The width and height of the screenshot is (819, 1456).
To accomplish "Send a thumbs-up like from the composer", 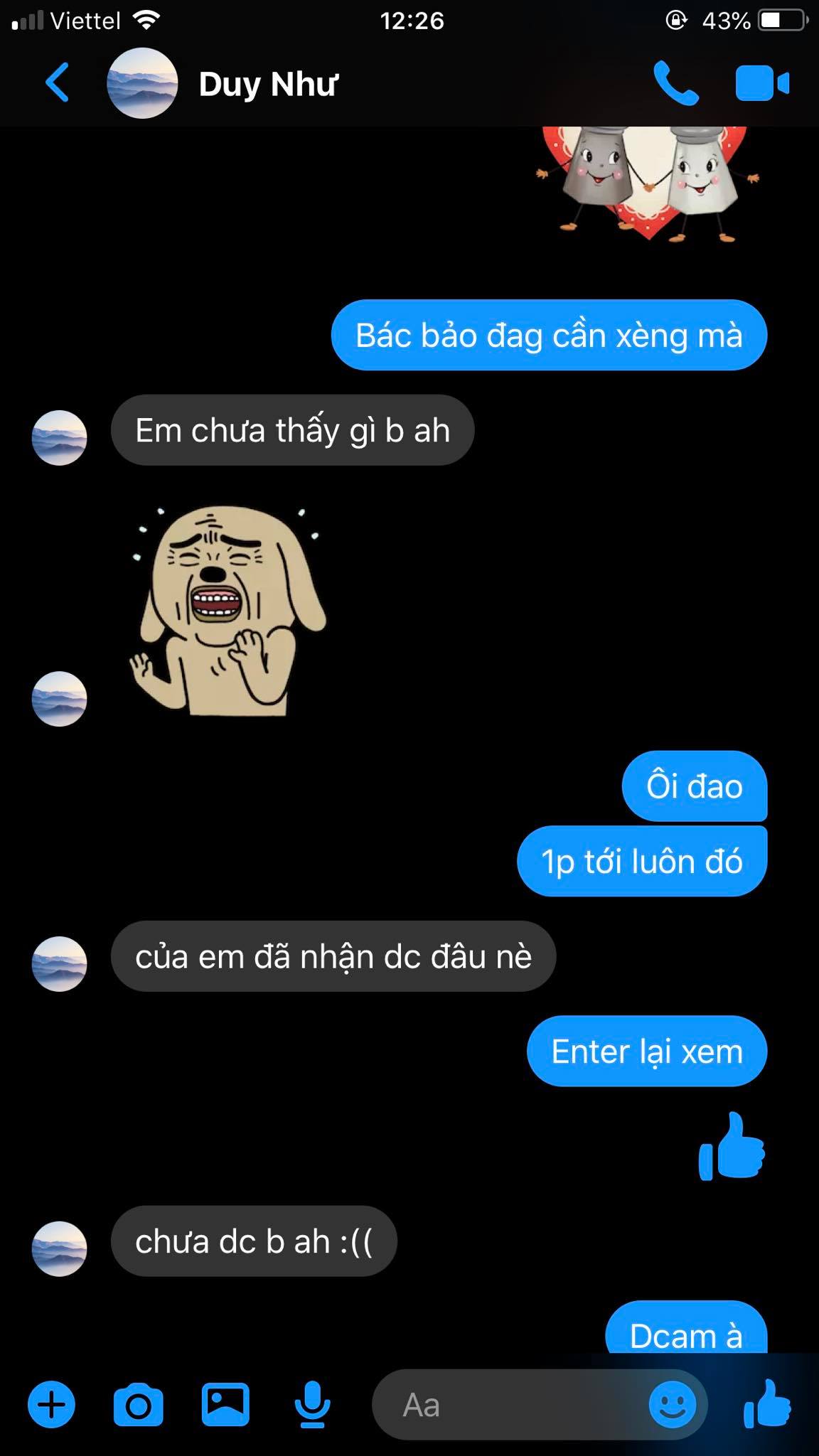I will tap(767, 1404).
